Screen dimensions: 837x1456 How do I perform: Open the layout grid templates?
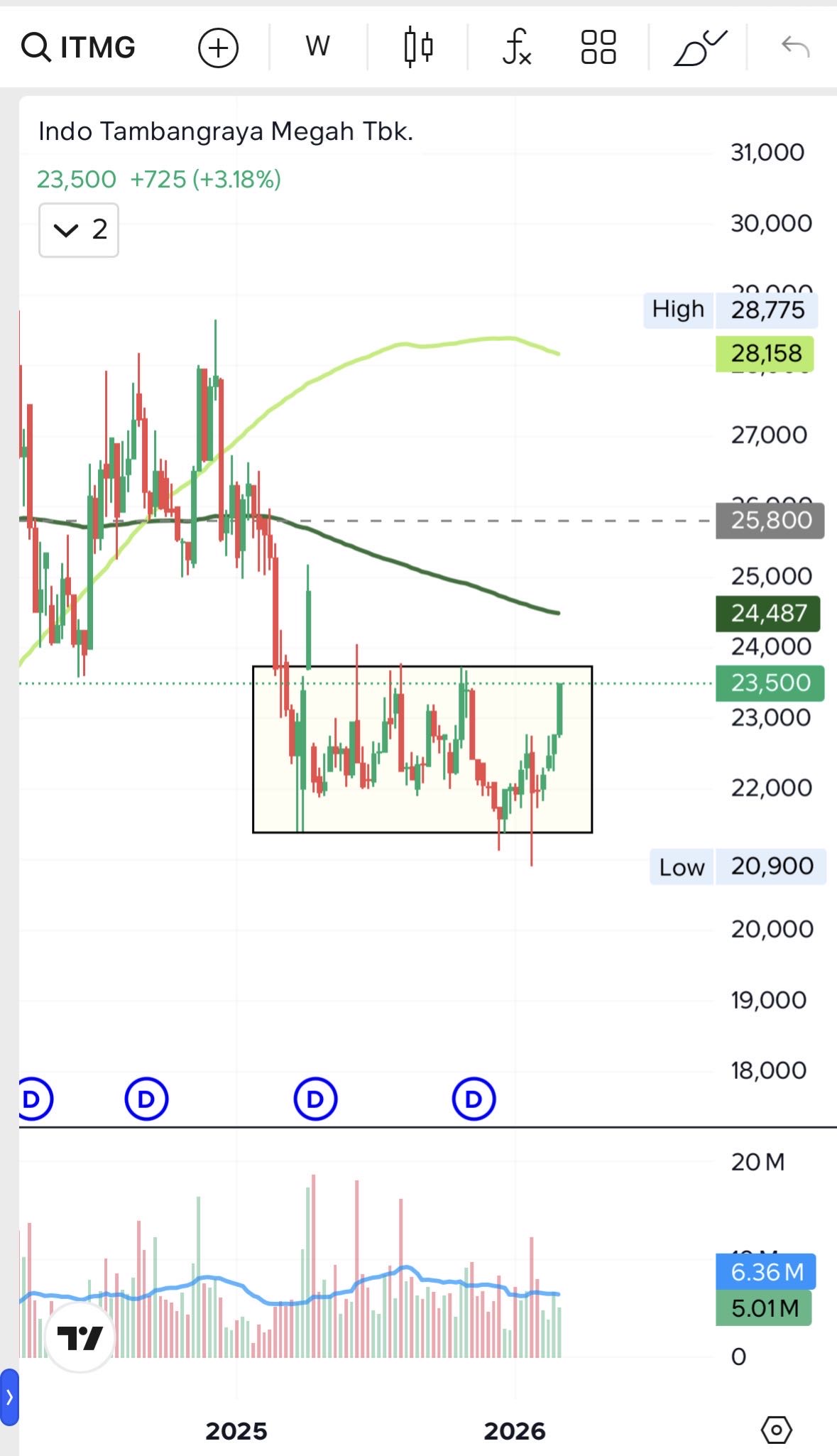click(598, 48)
